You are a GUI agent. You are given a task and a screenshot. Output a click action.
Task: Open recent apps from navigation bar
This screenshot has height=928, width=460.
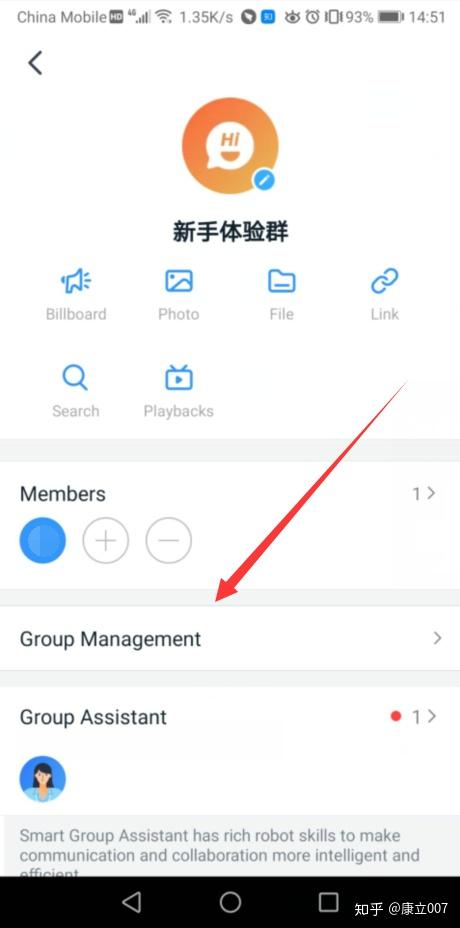(x=328, y=902)
